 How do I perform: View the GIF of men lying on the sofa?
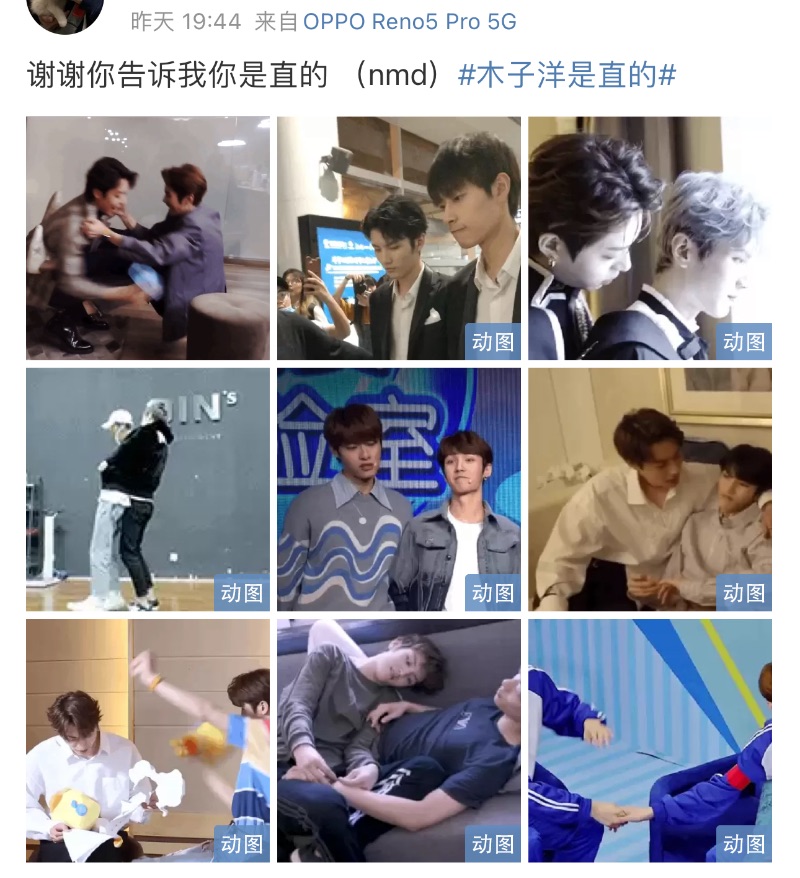(x=399, y=740)
